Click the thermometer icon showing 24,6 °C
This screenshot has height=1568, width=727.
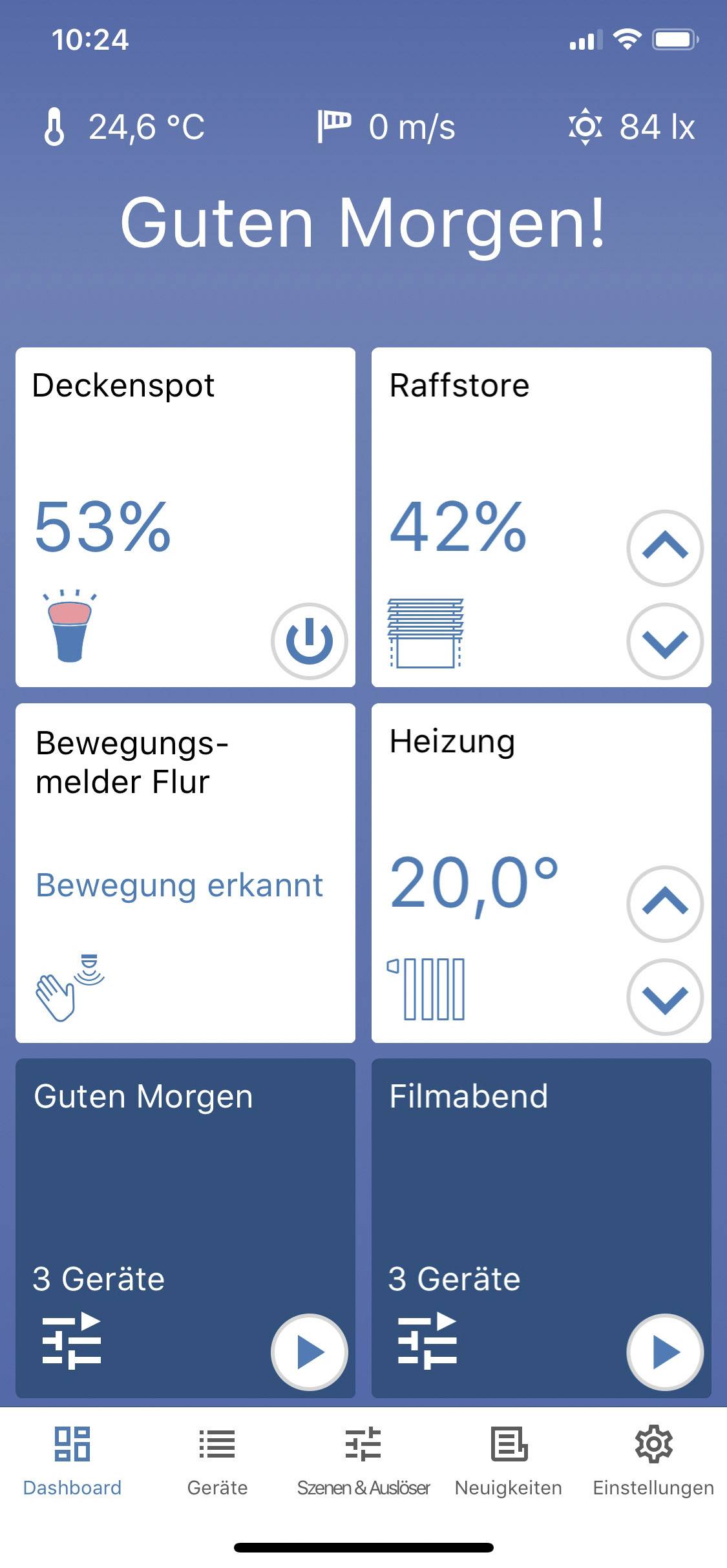[57, 127]
